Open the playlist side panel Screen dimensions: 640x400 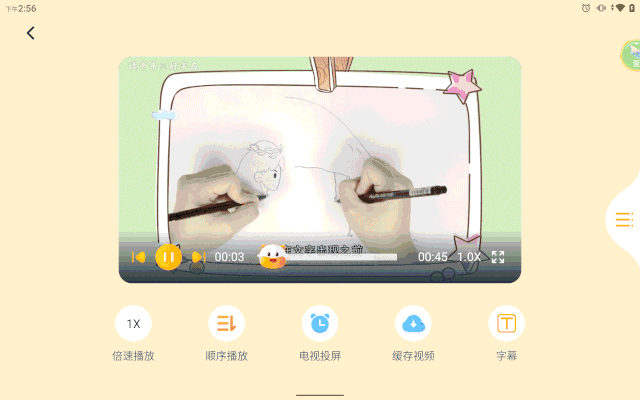click(x=625, y=219)
